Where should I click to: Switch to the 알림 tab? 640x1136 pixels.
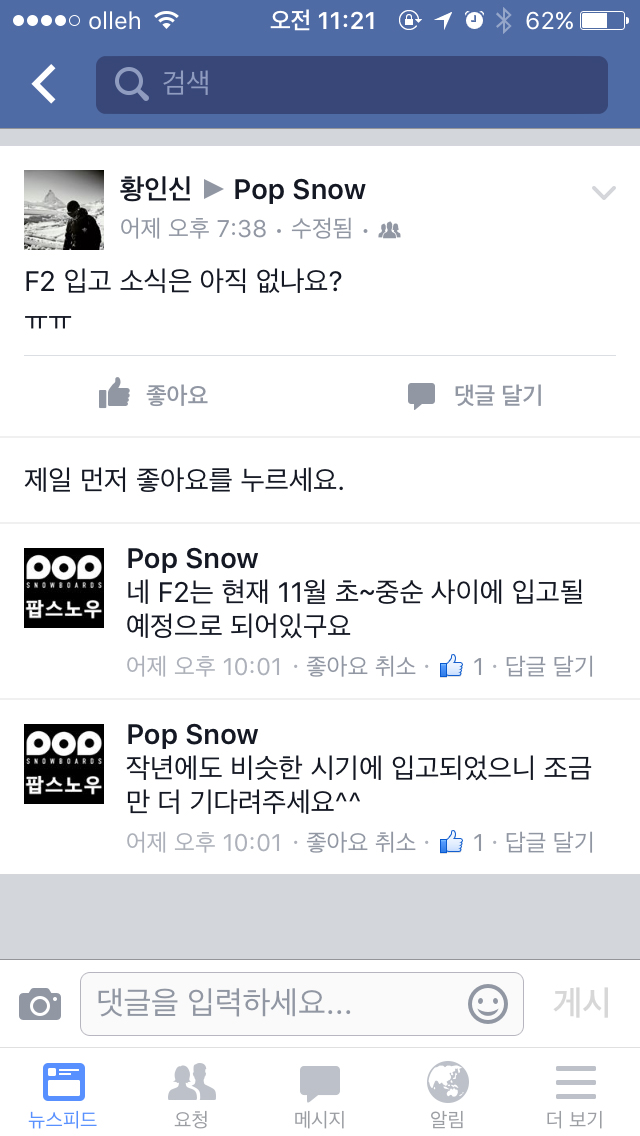[x=447, y=1094]
